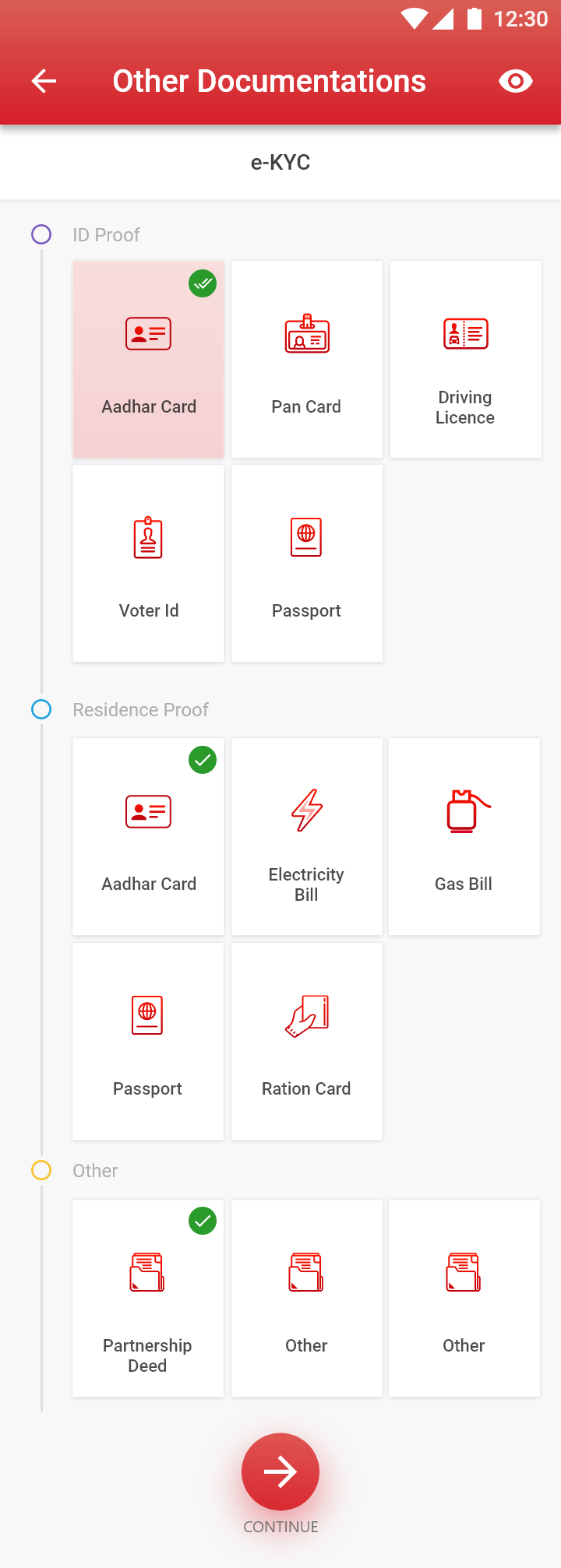
Task: Select the Gas Bill icon
Action: point(464,810)
